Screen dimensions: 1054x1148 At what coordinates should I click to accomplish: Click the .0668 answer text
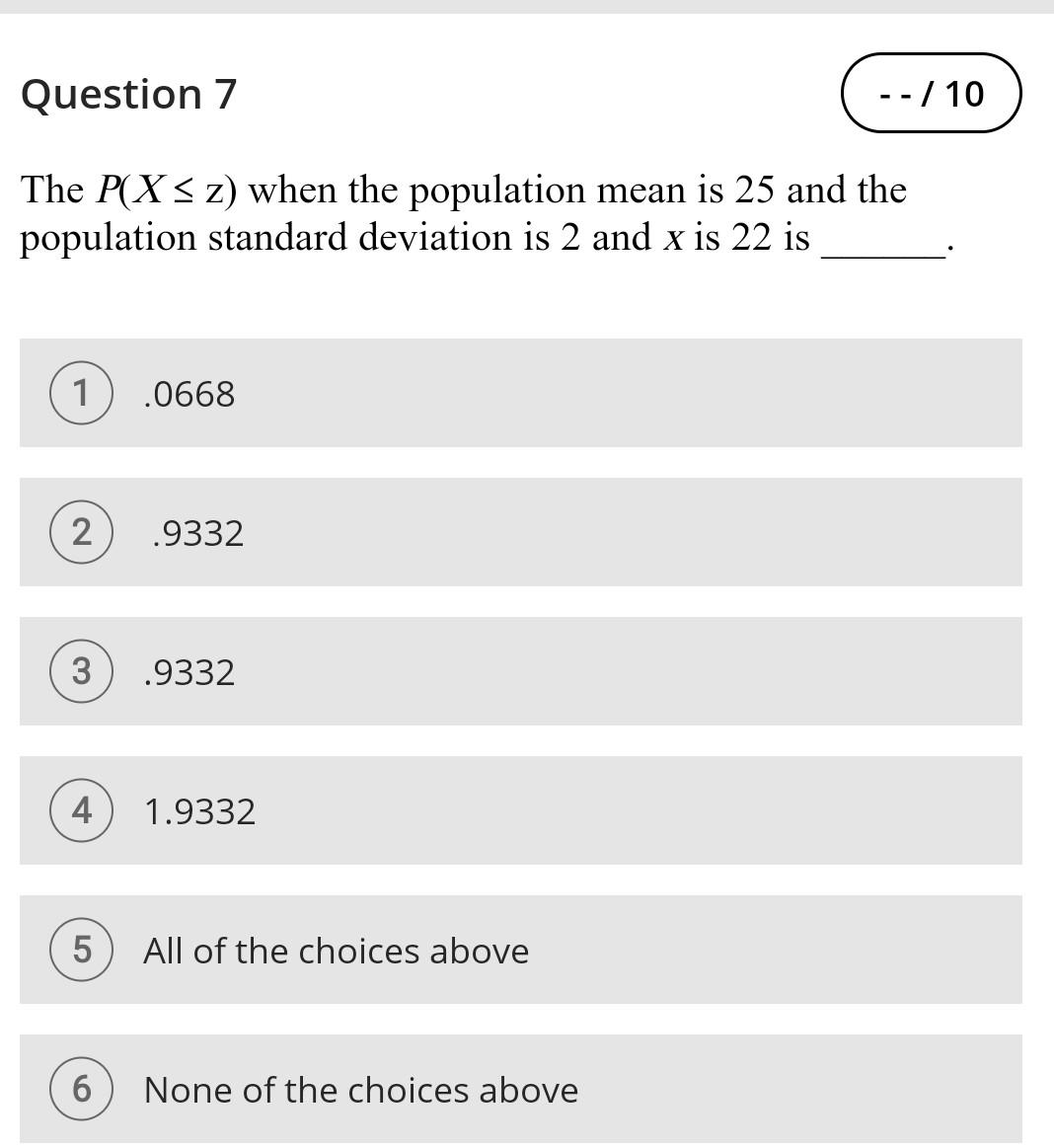[x=189, y=394]
